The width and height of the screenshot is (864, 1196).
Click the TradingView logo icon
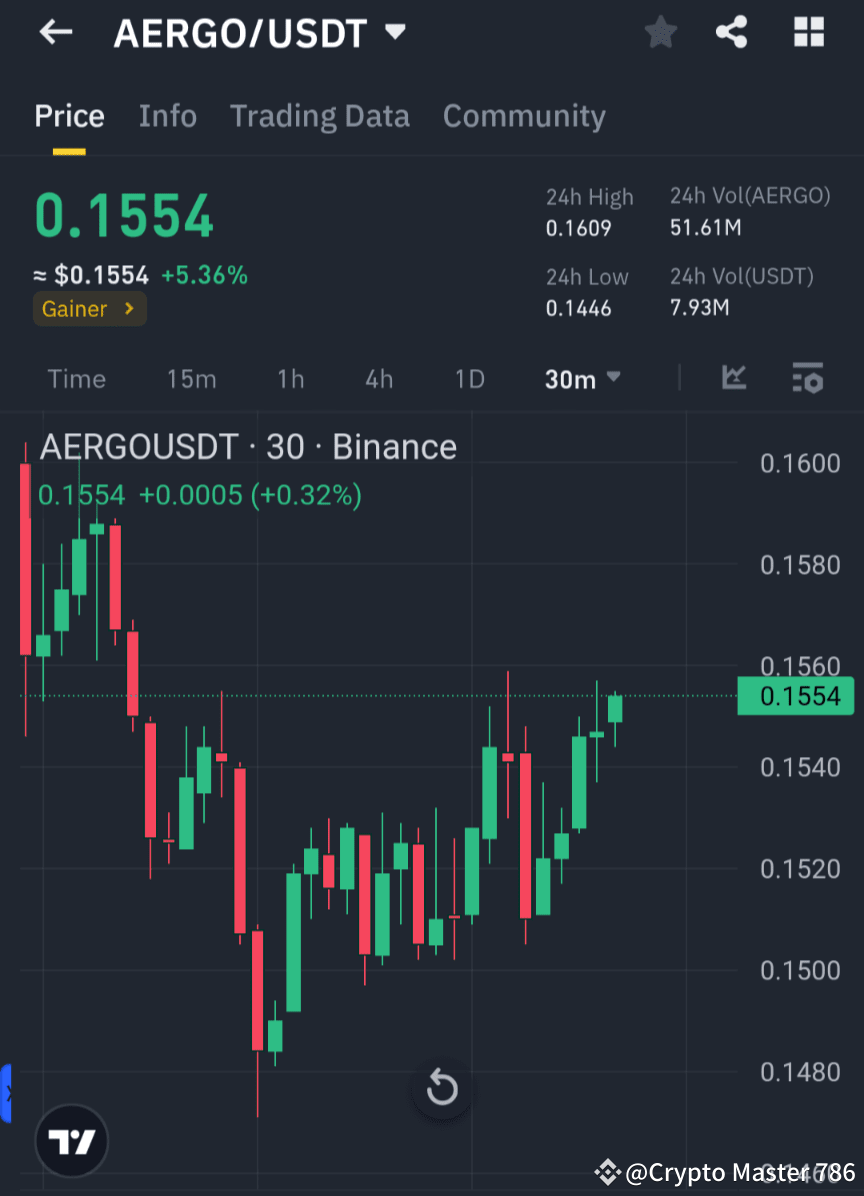click(70, 1140)
